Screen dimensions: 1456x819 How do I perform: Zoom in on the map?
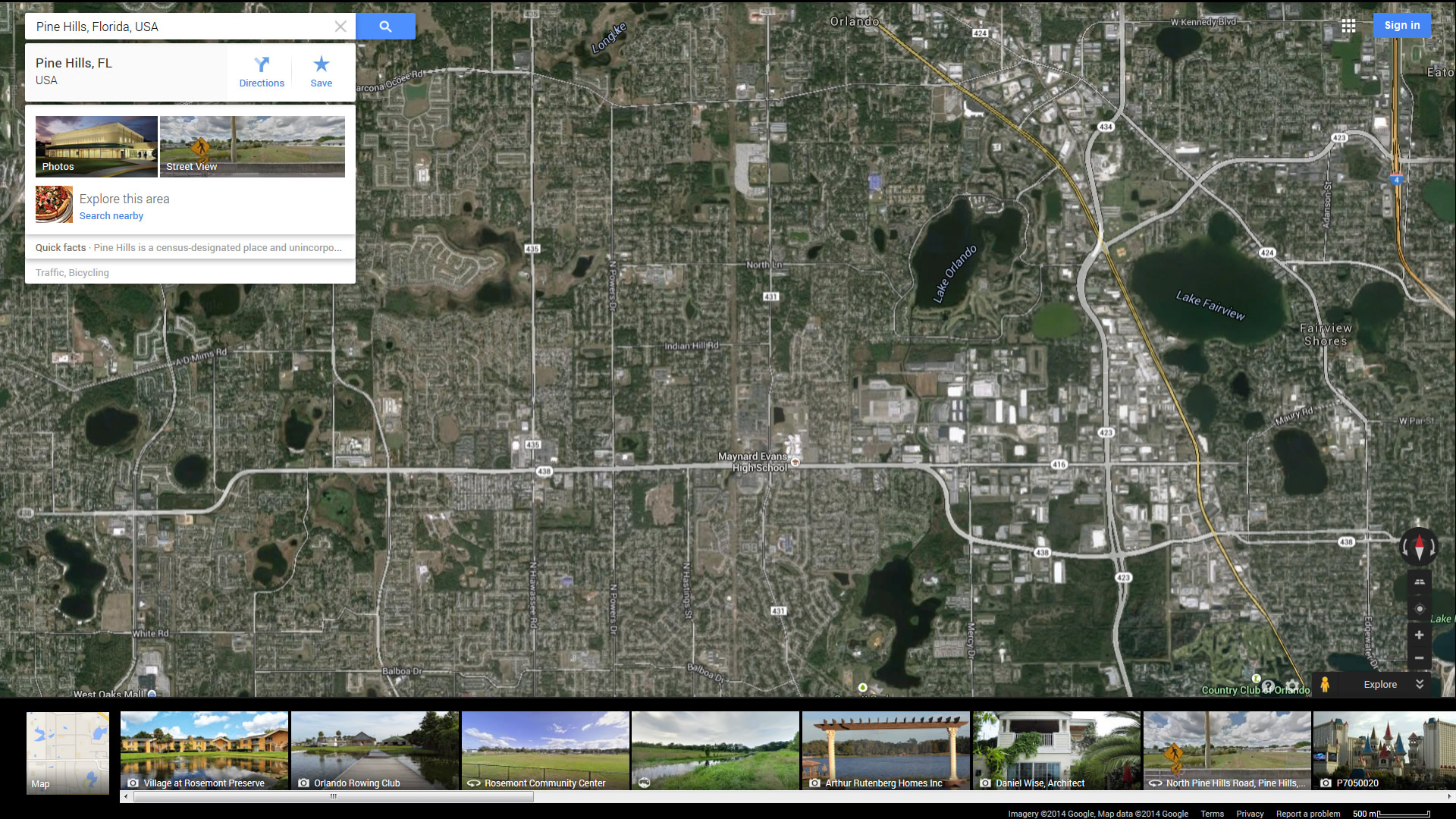(1419, 635)
